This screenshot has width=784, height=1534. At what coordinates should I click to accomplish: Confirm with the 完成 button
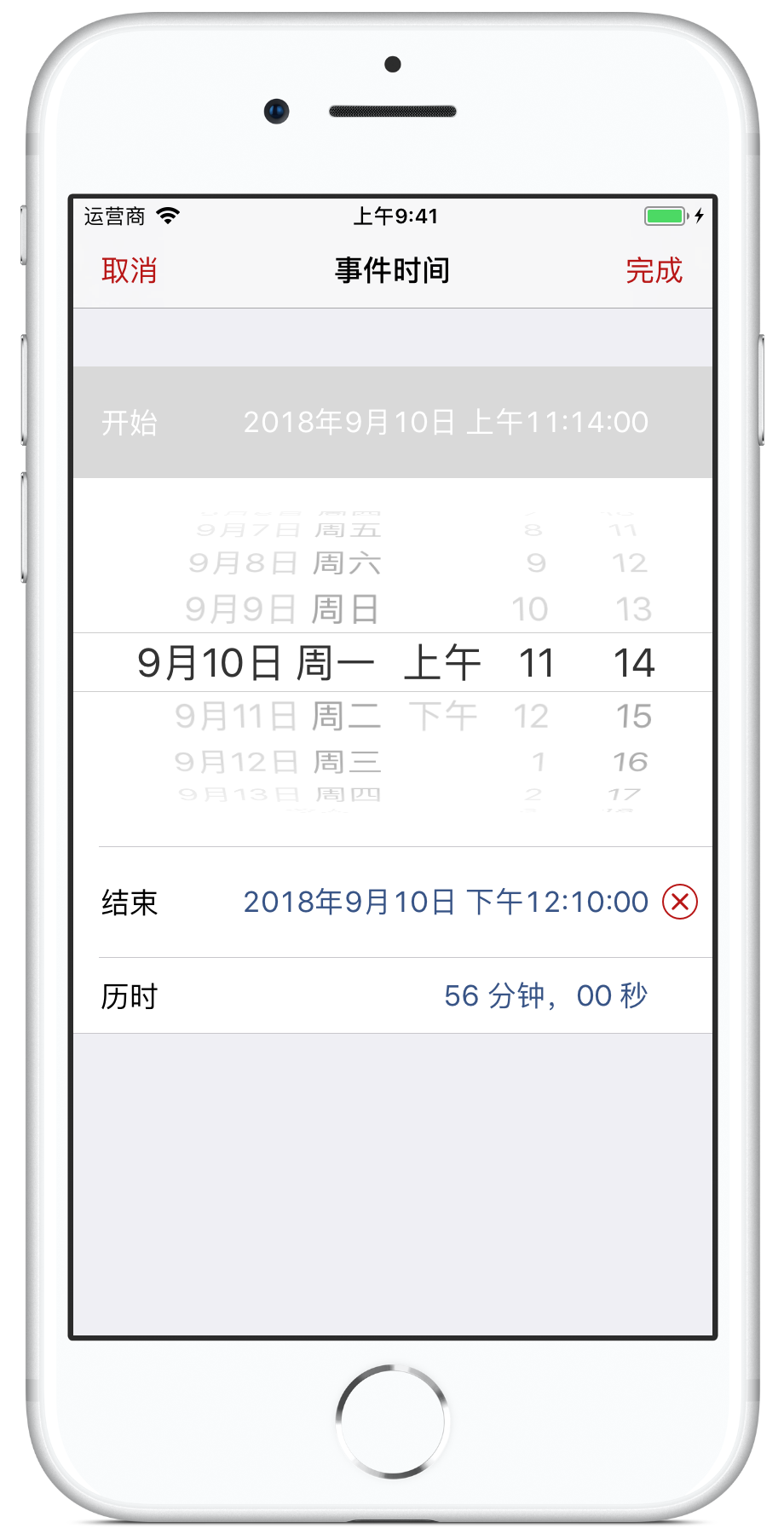coord(654,270)
